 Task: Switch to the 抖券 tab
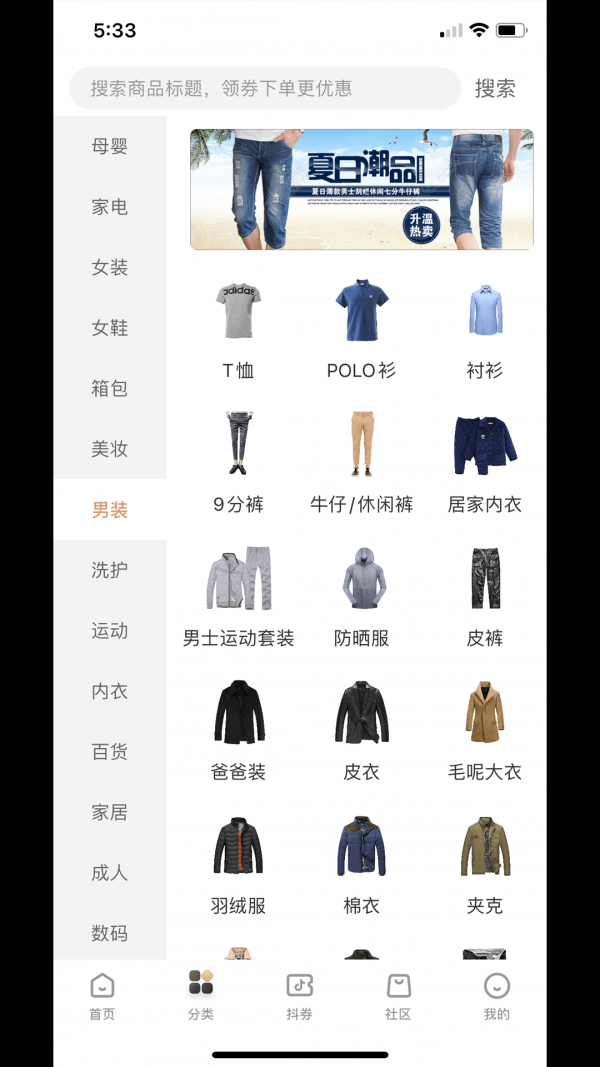tap(299, 997)
